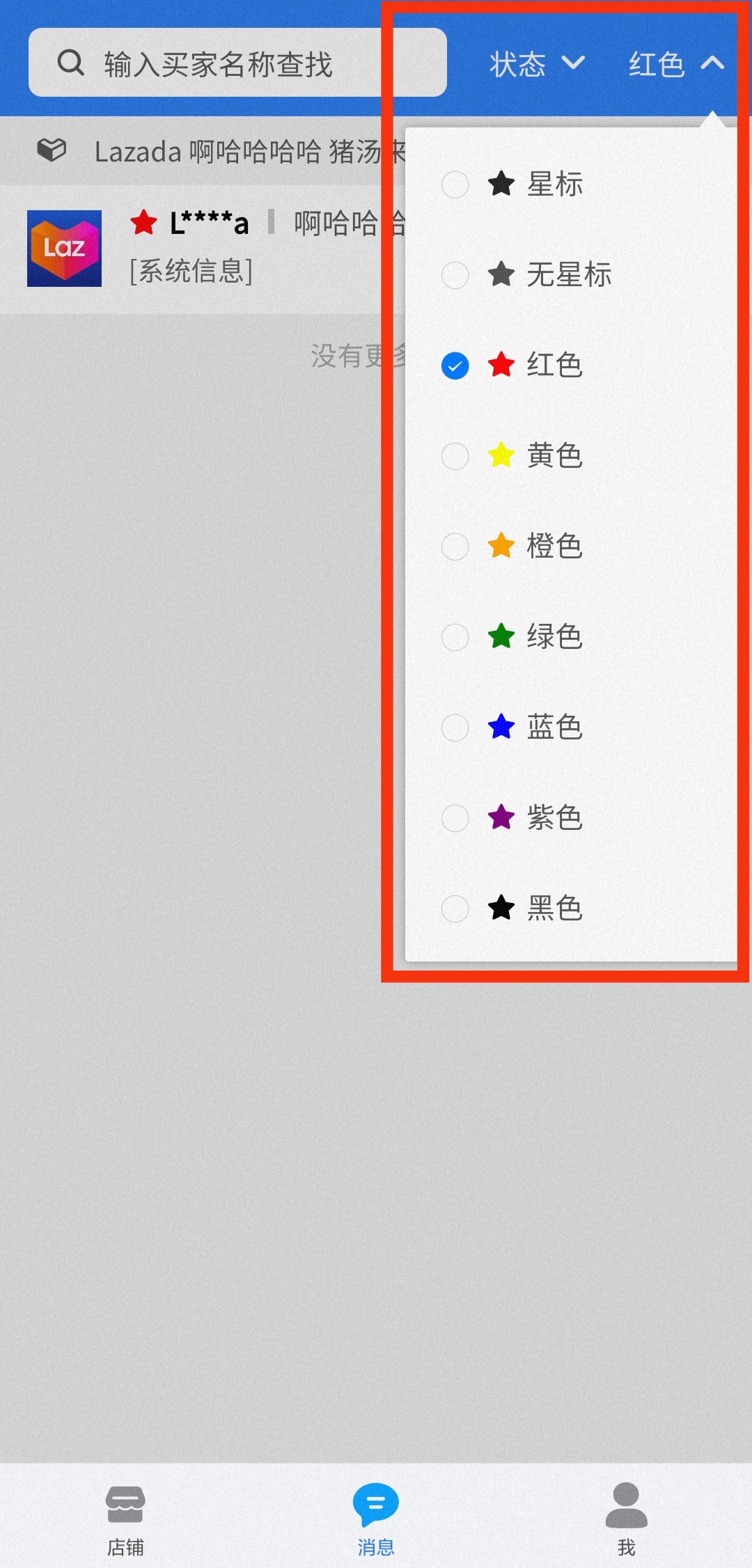Expand the 状态 status filter

(536, 64)
